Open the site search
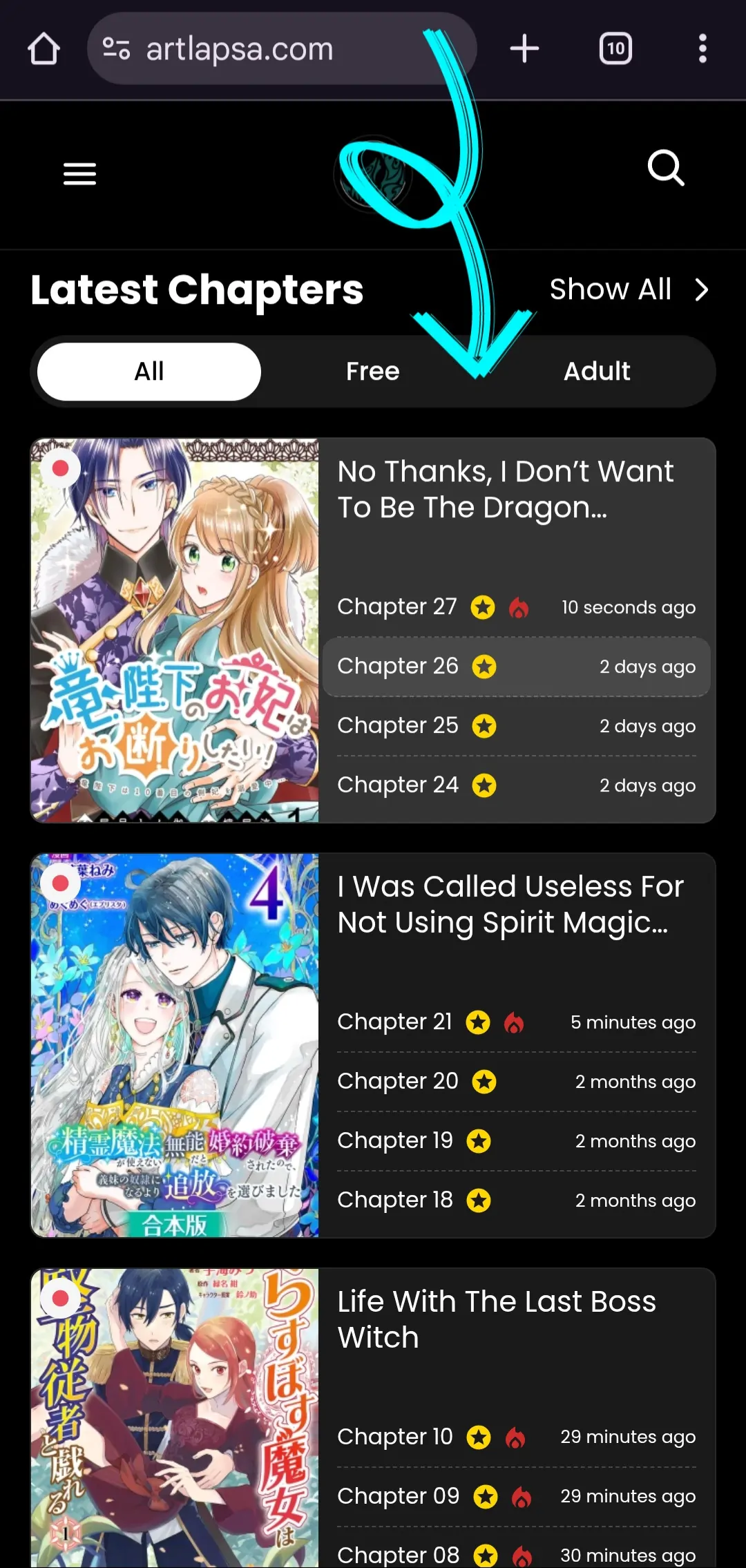 pos(666,168)
